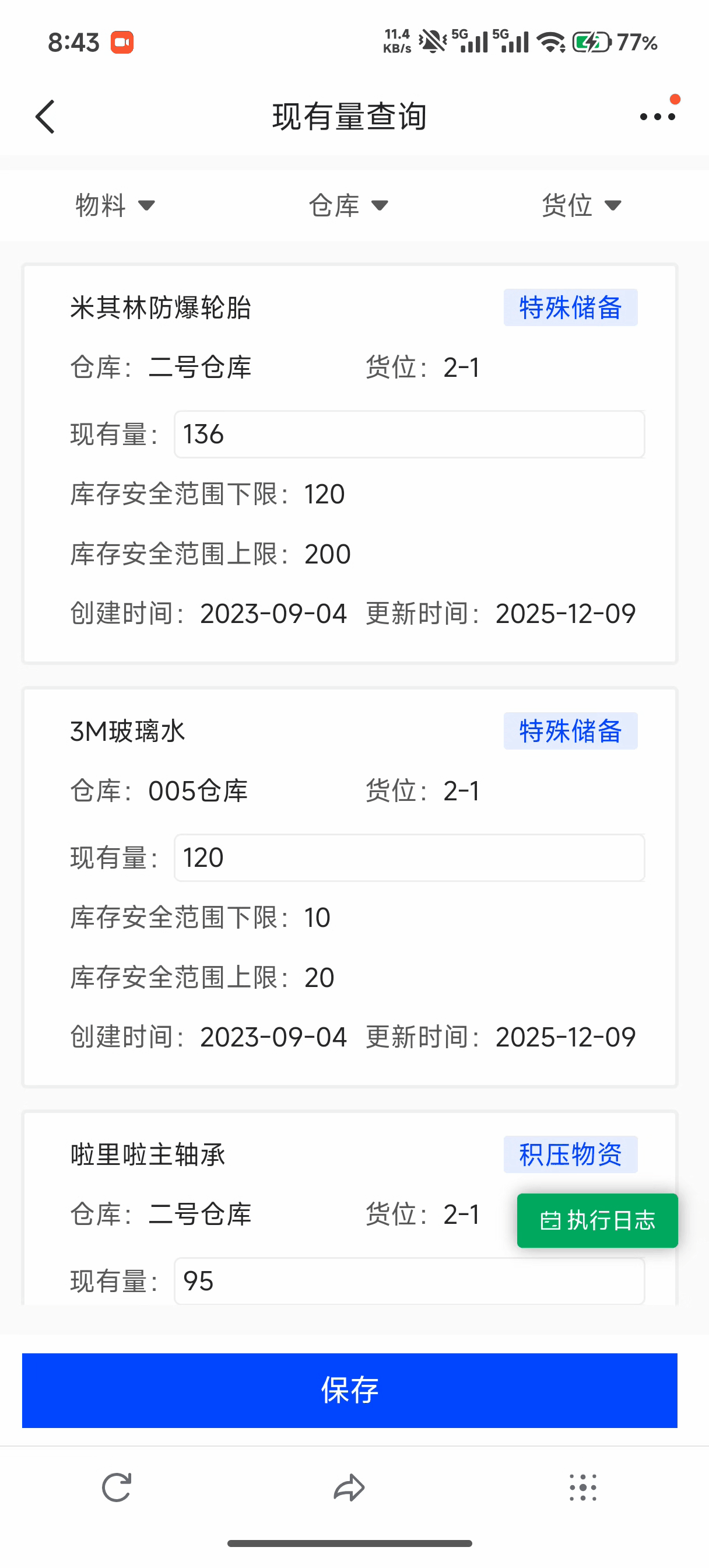Viewport: 709px width, 1568px height.
Task: Edit 现有量 field for 3M玻璃水
Action: pyautogui.click(x=409, y=857)
